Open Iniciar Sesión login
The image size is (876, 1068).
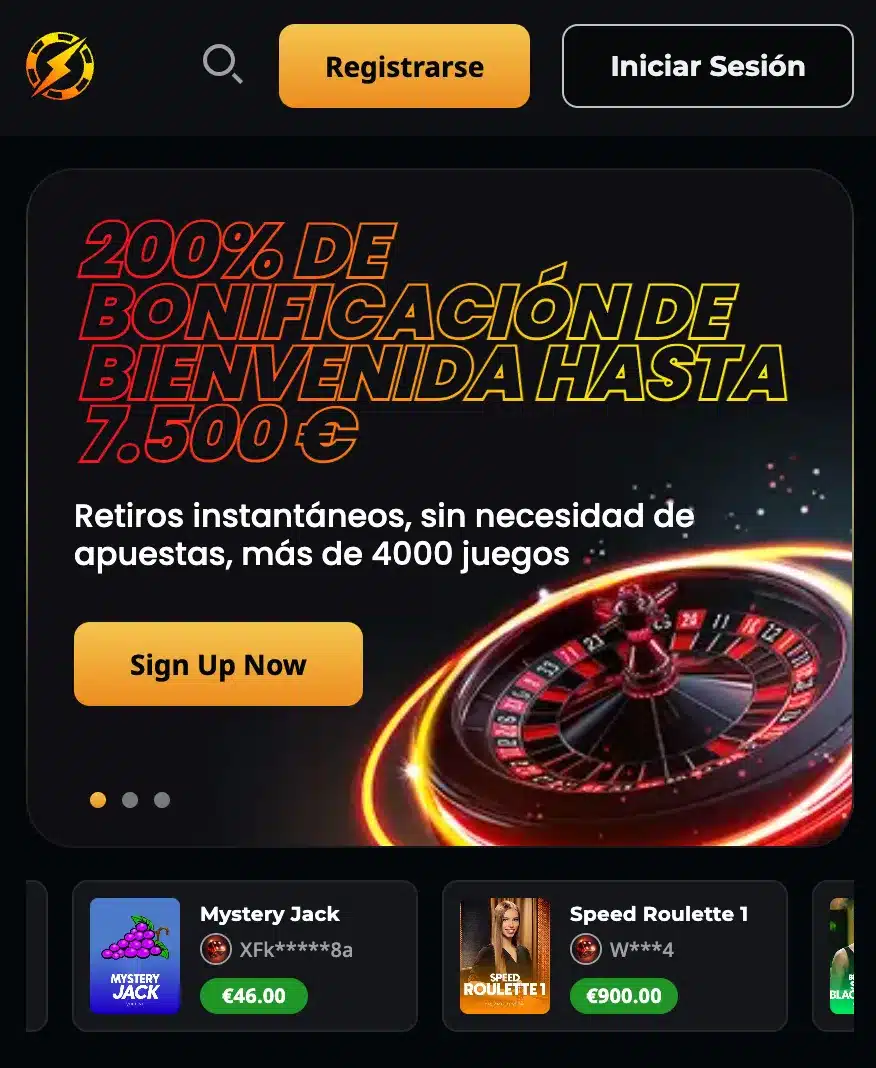pyautogui.click(x=707, y=66)
